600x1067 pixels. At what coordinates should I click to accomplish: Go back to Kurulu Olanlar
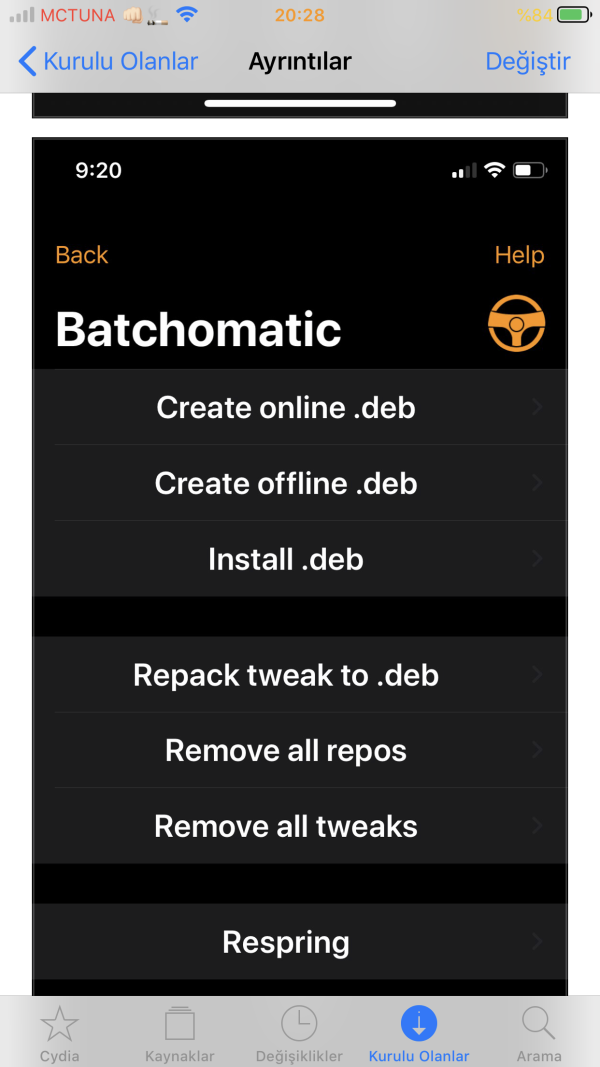[108, 61]
